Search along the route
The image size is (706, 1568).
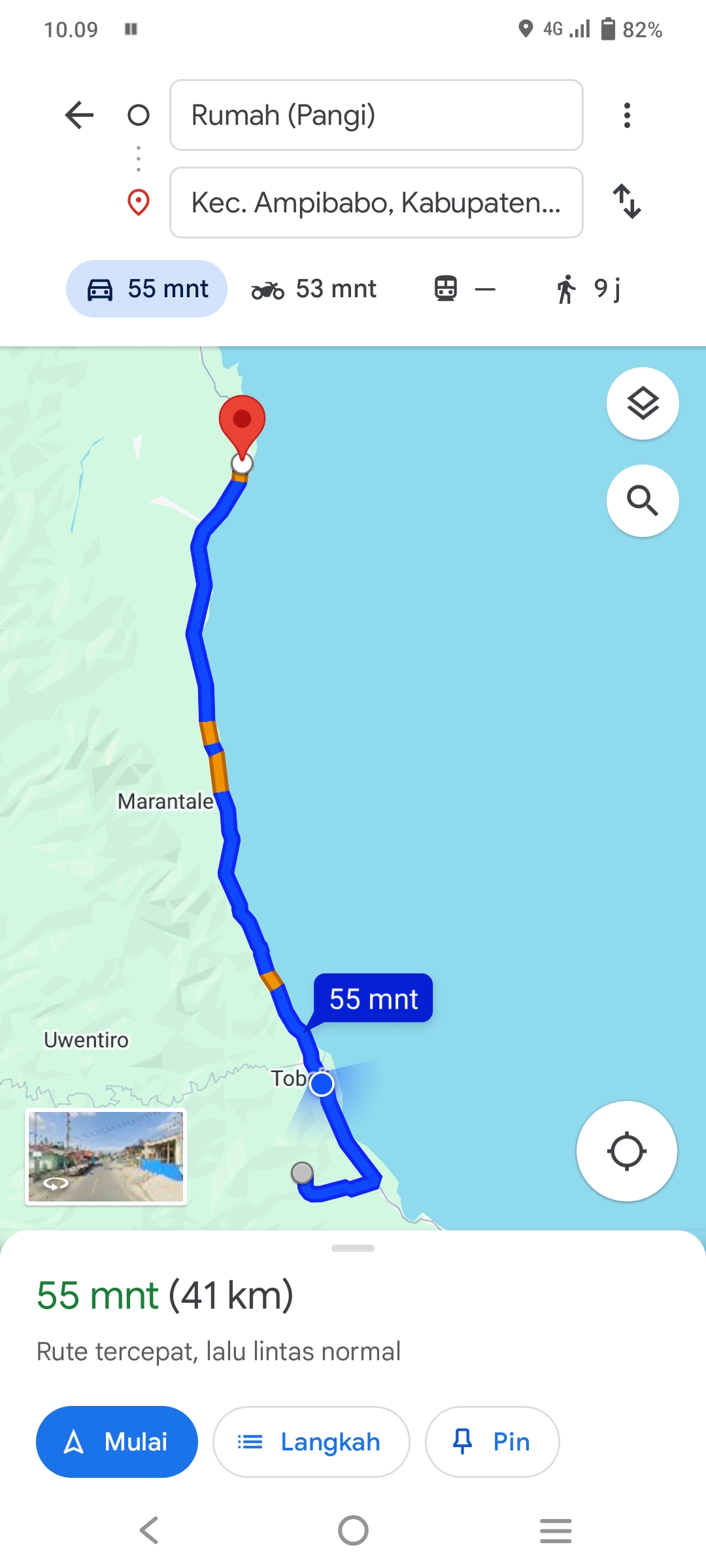(x=643, y=501)
